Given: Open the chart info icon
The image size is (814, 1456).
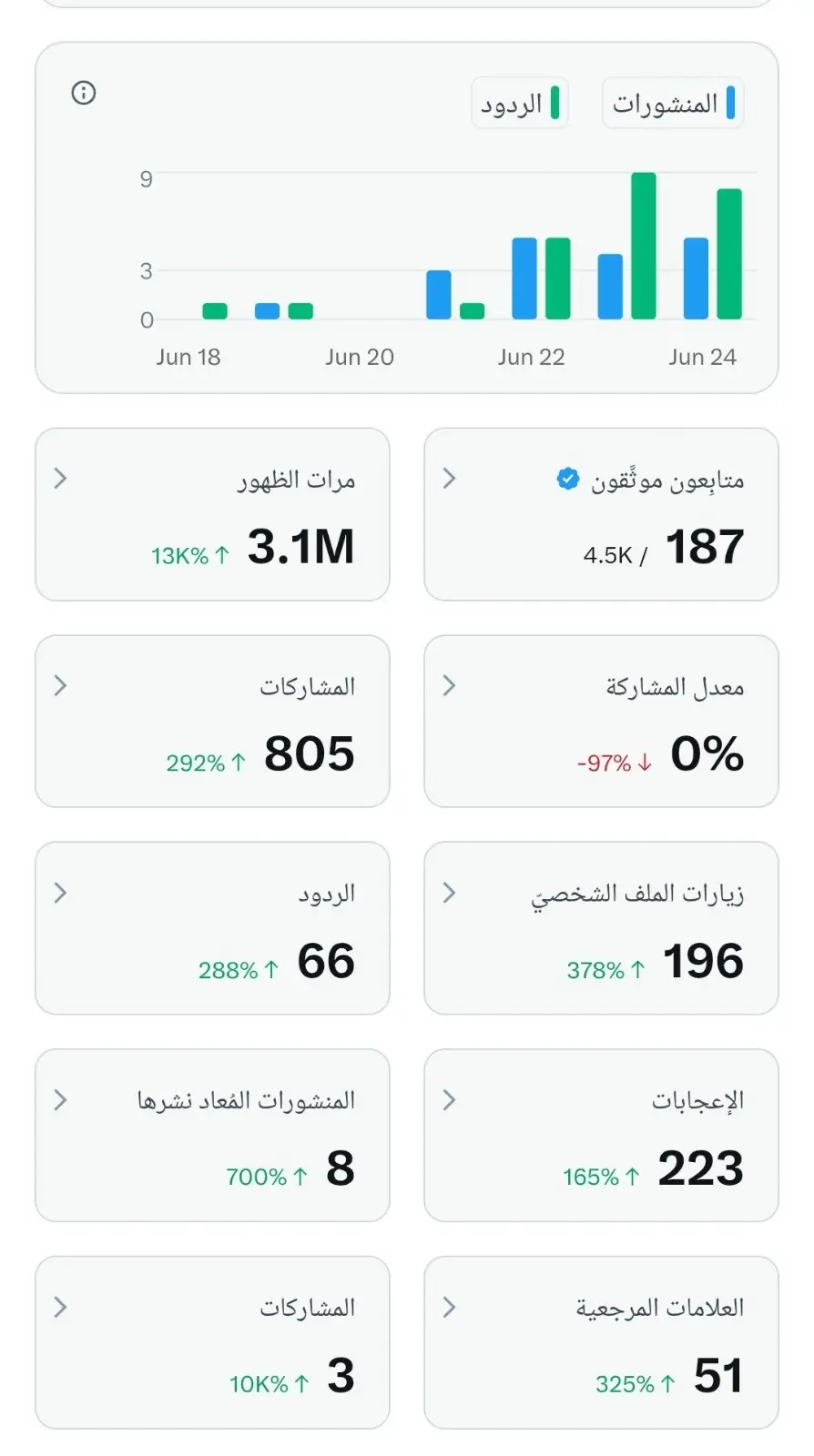Looking at the screenshot, I should [x=84, y=93].
